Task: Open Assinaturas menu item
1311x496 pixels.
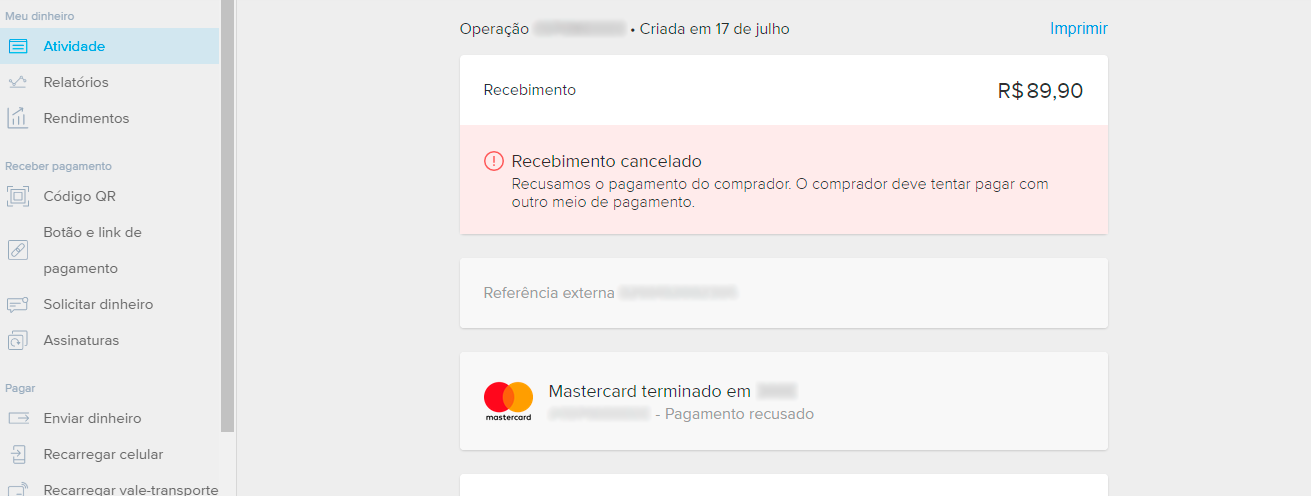Action: (81, 340)
